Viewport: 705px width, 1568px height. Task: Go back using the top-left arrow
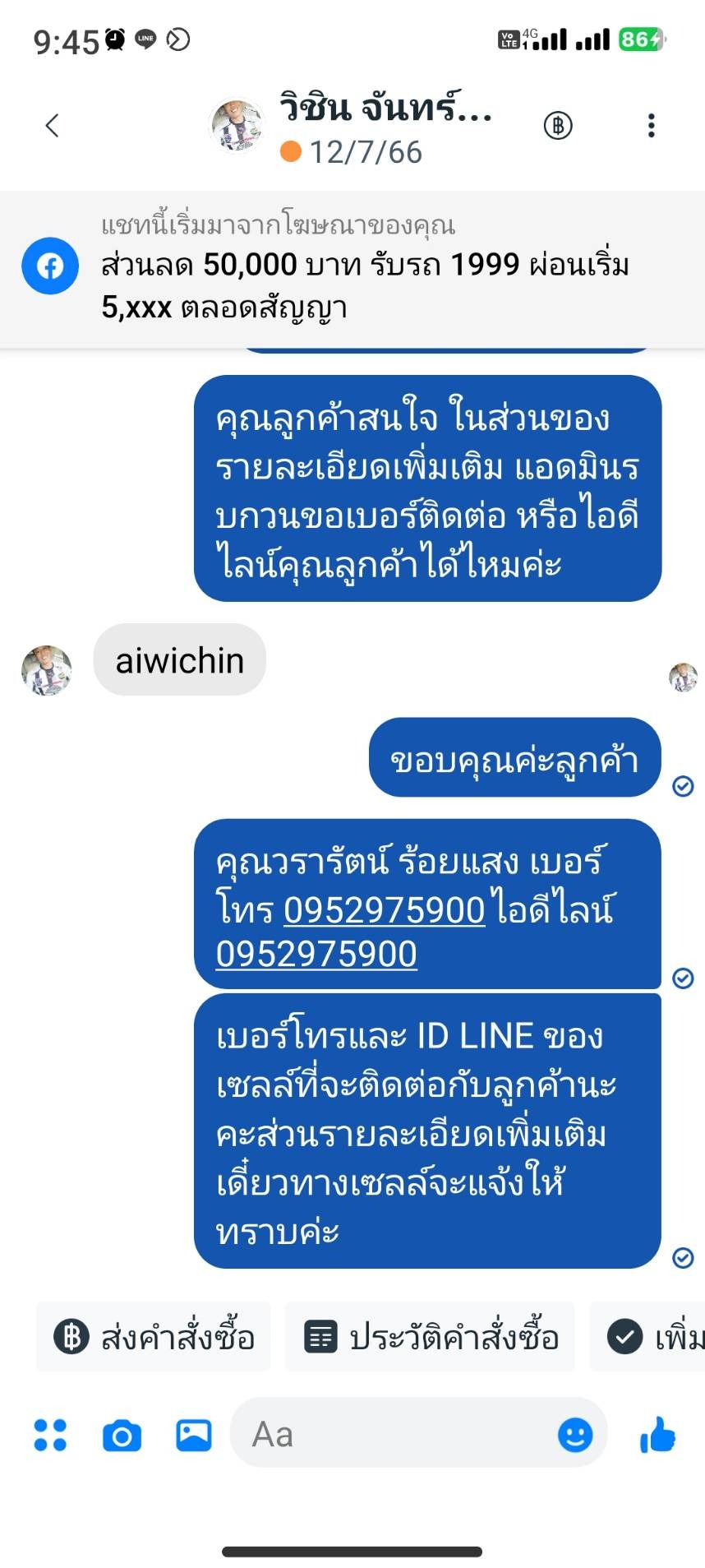click(52, 126)
